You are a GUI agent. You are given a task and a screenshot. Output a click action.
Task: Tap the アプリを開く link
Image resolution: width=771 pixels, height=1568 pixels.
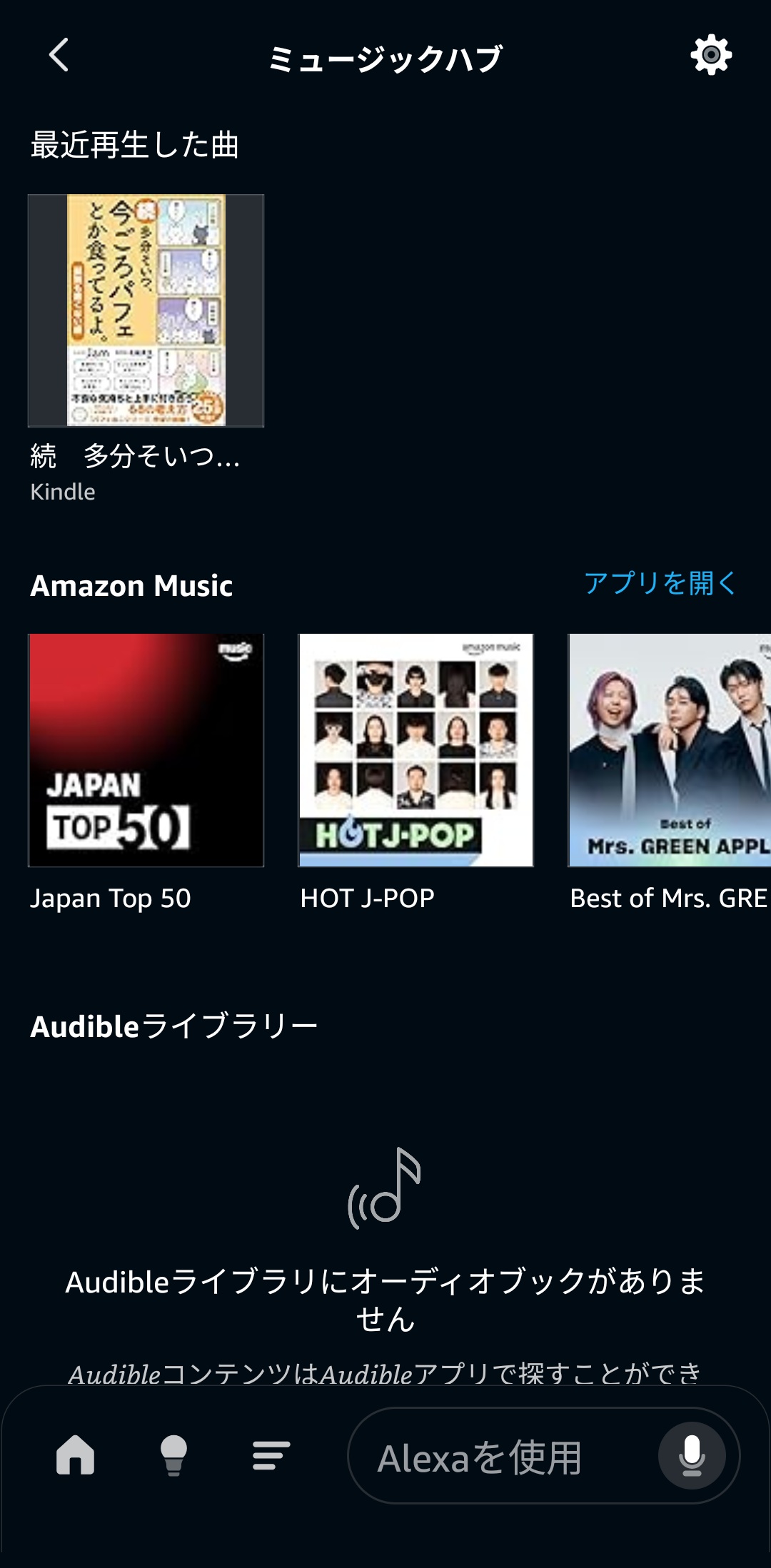[660, 583]
